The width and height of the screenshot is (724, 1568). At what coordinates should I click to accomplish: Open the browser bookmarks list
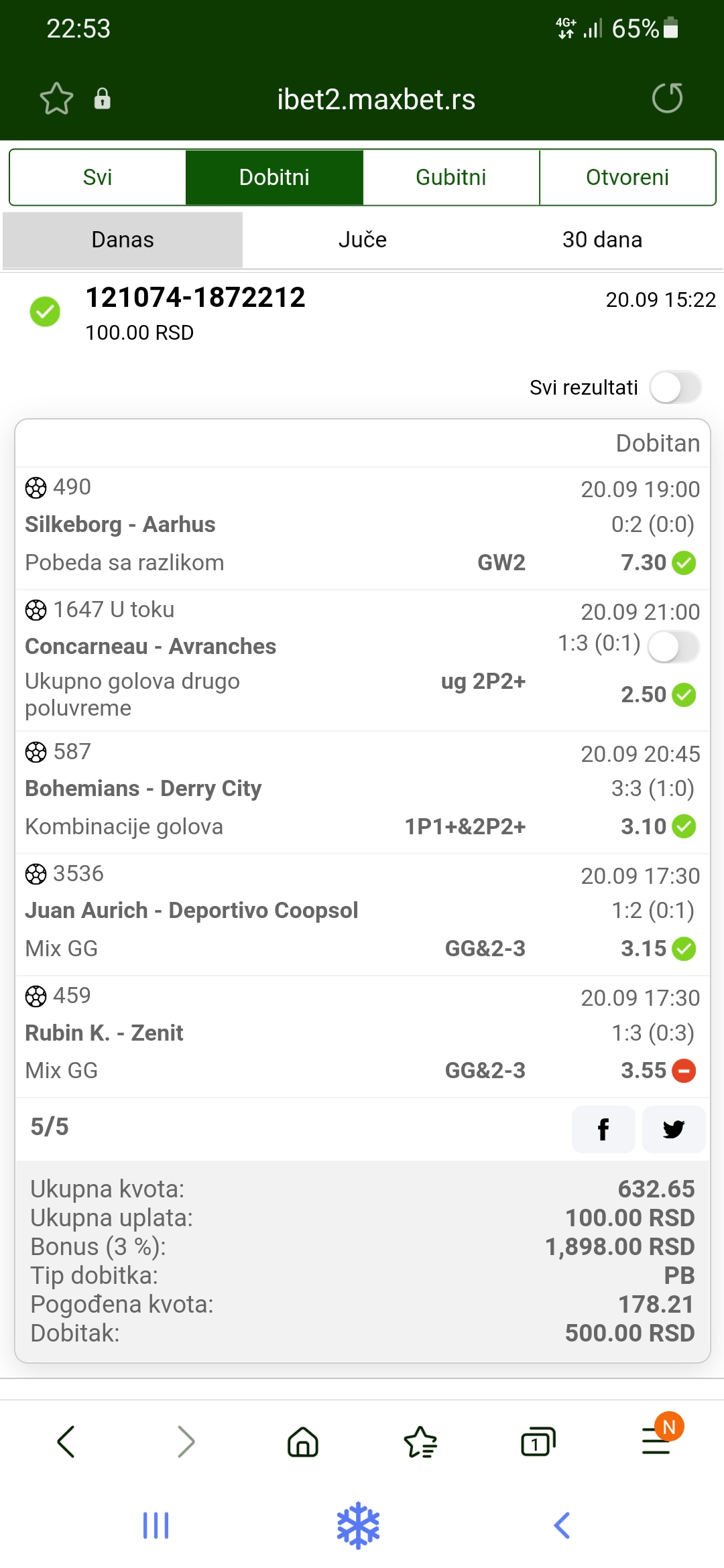point(420,1441)
